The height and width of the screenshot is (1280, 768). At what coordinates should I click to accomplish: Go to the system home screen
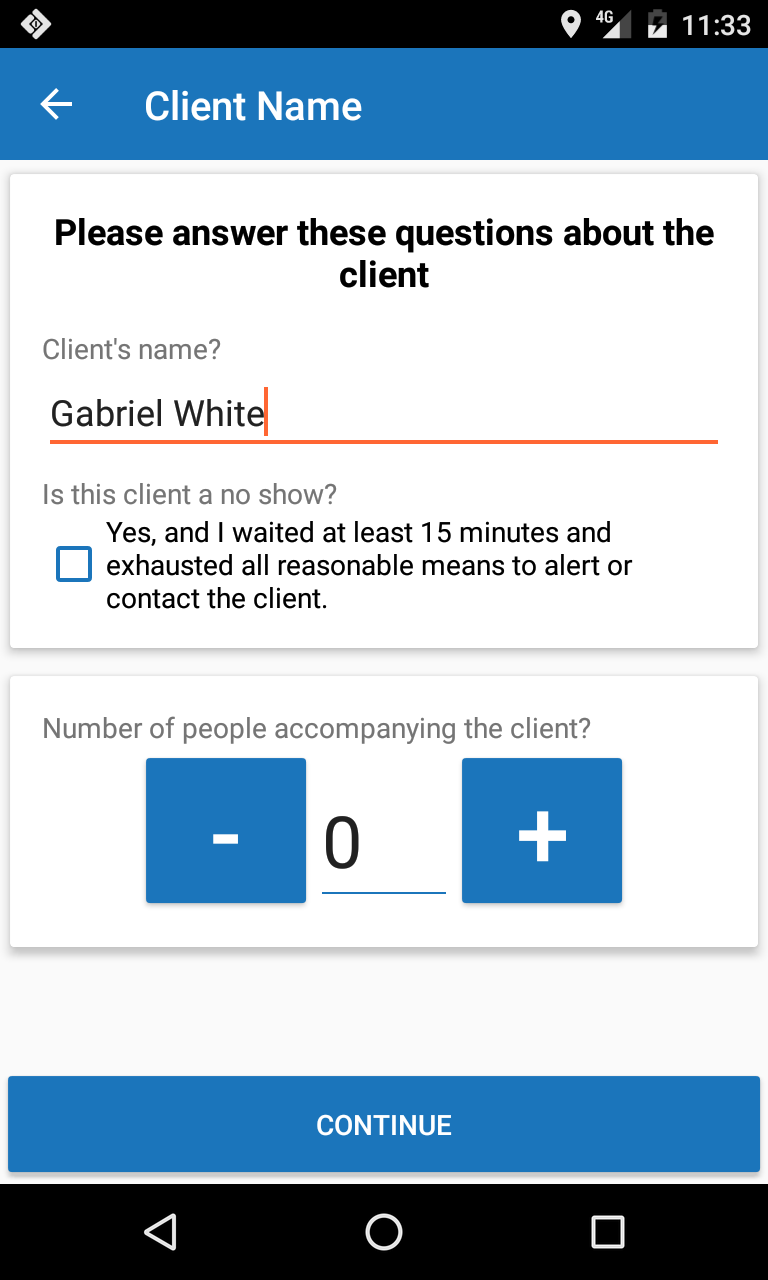tap(384, 1232)
